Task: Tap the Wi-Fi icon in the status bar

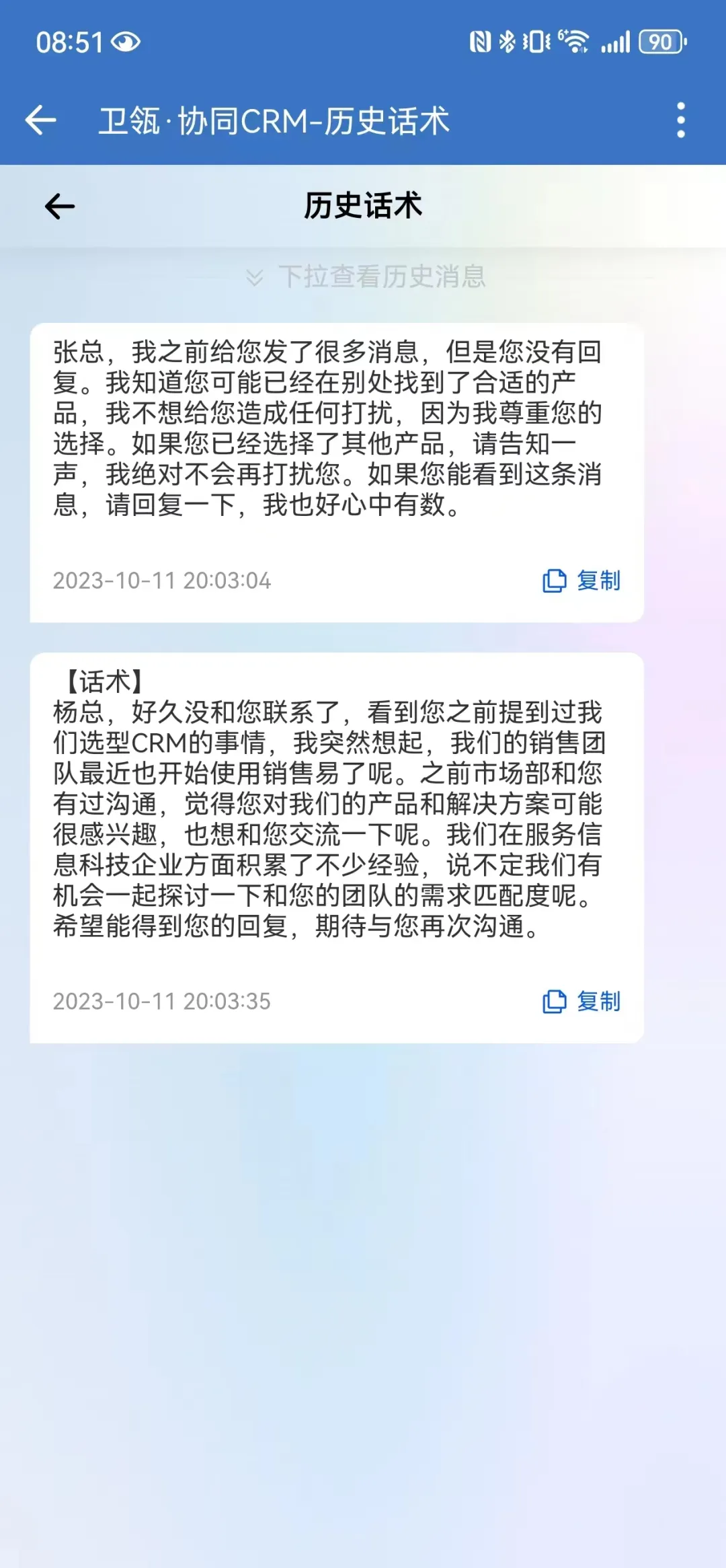Action: pyautogui.click(x=575, y=42)
